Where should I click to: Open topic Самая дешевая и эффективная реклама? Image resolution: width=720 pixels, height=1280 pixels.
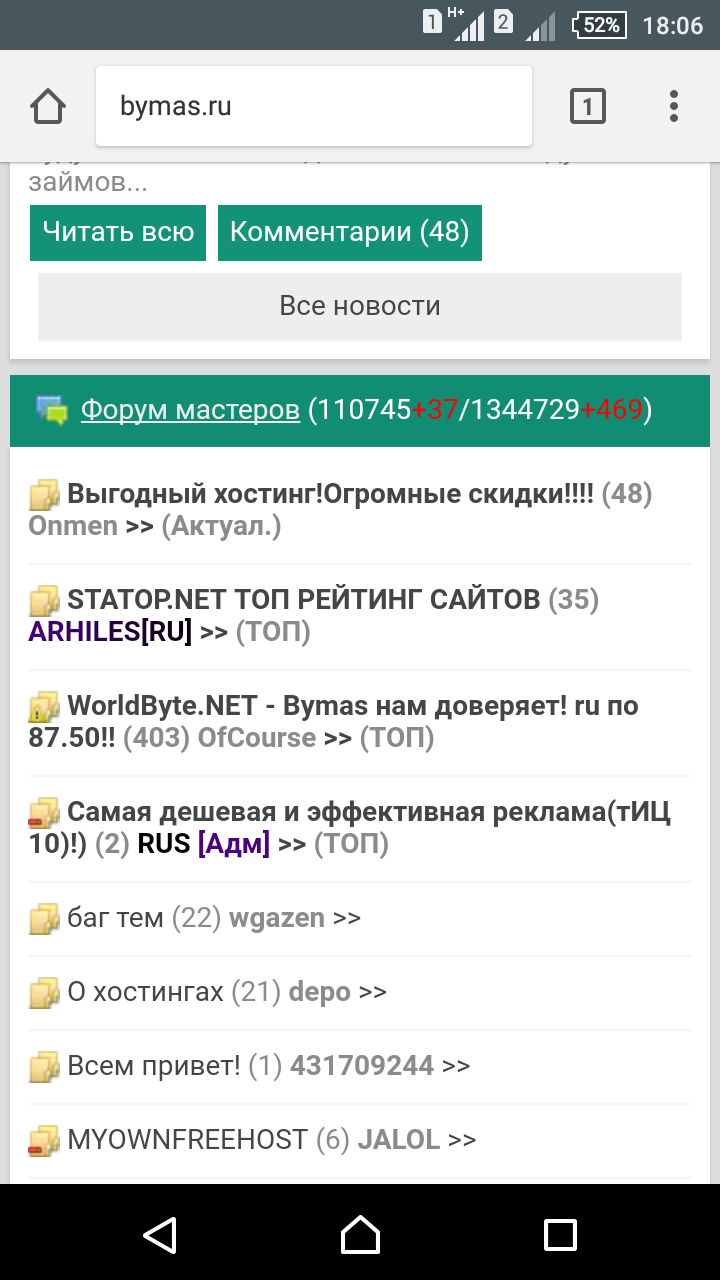[368, 812]
